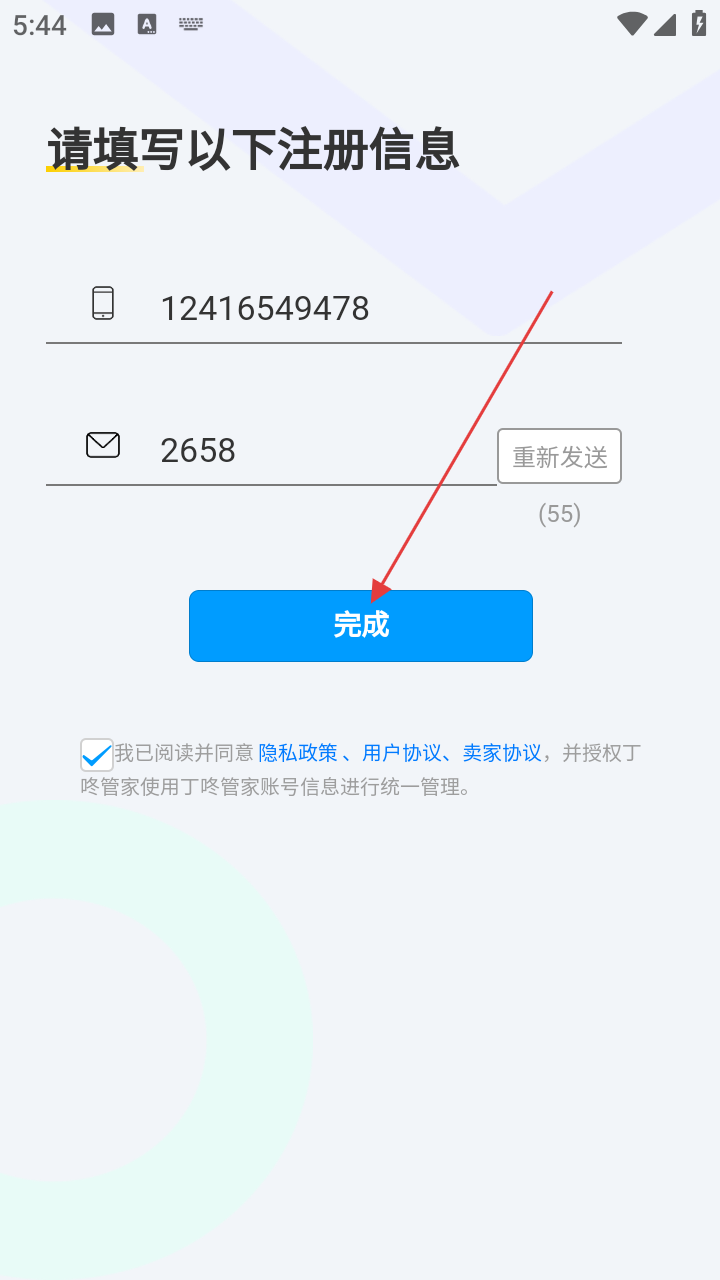Open the 隐私政策 link
The height and width of the screenshot is (1280, 720).
tap(298, 753)
